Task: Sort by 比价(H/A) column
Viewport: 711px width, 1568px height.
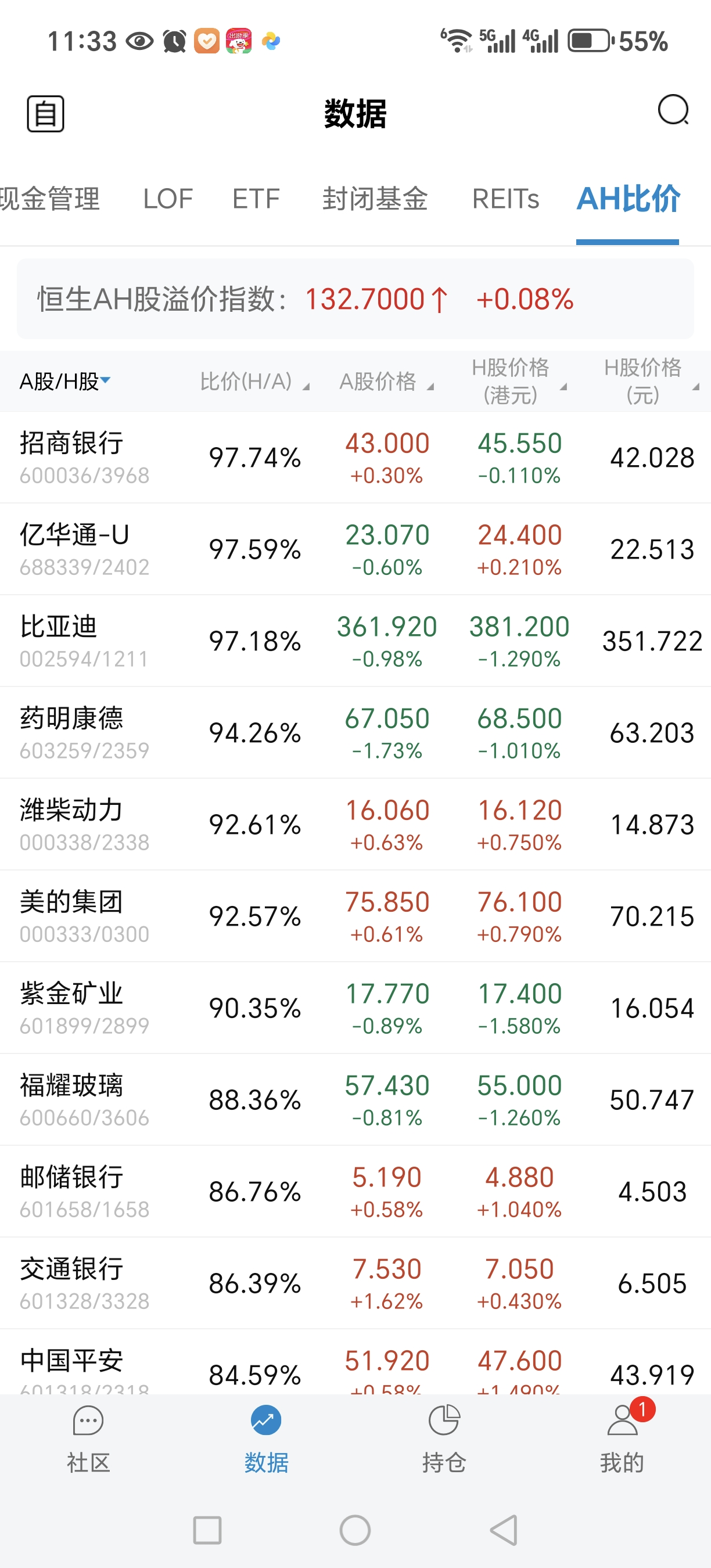Action: tap(254, 382)
